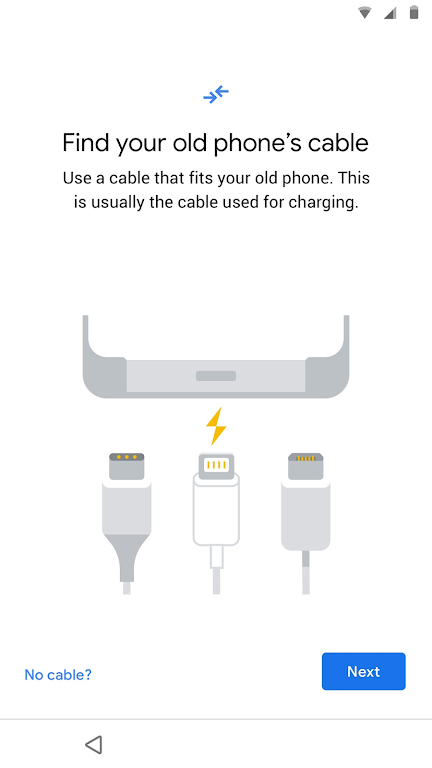Open the "No cable?" link
The width and height of the screenshot is (432, 768).
tap(58, 674)
